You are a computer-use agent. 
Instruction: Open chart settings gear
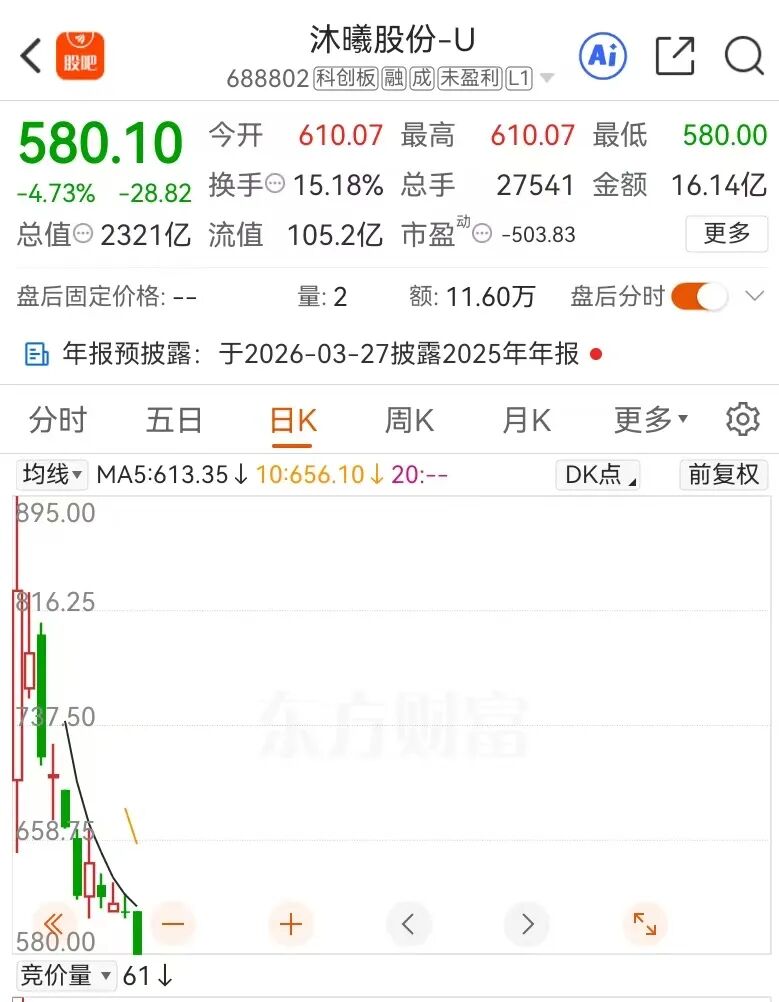(742, 420)
